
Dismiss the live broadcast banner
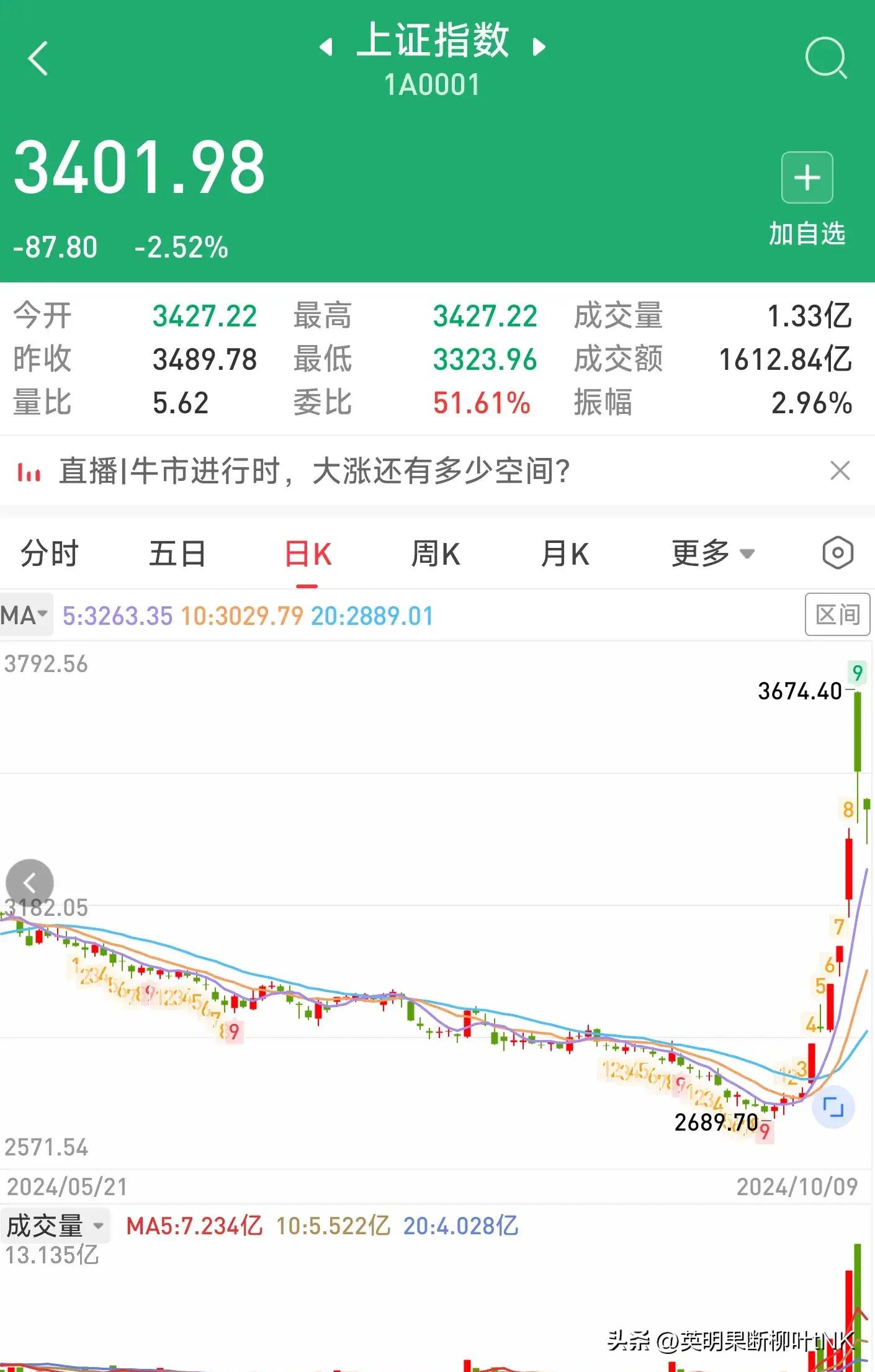840,471
